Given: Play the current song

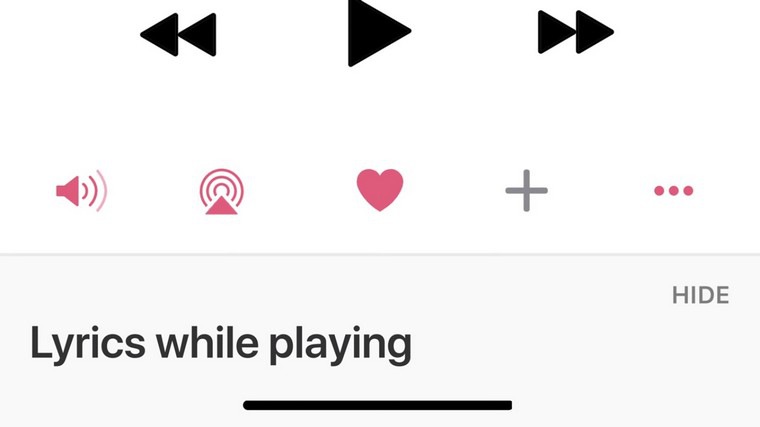Looking at the screenshot, I should pyautogui.click(x=376, y=31).
